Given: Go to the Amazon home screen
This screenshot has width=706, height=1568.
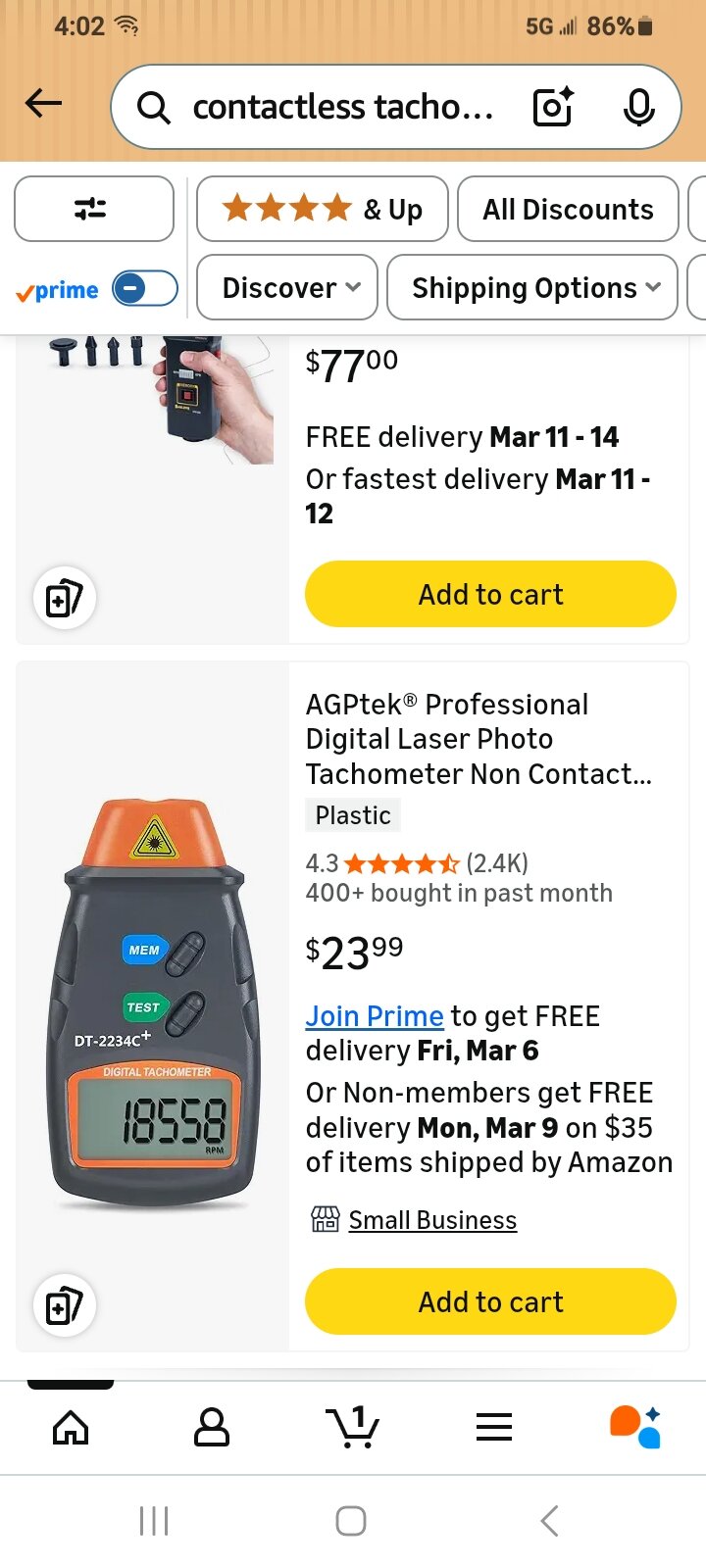Looking at the screenshot, I should pos(71,1427).
